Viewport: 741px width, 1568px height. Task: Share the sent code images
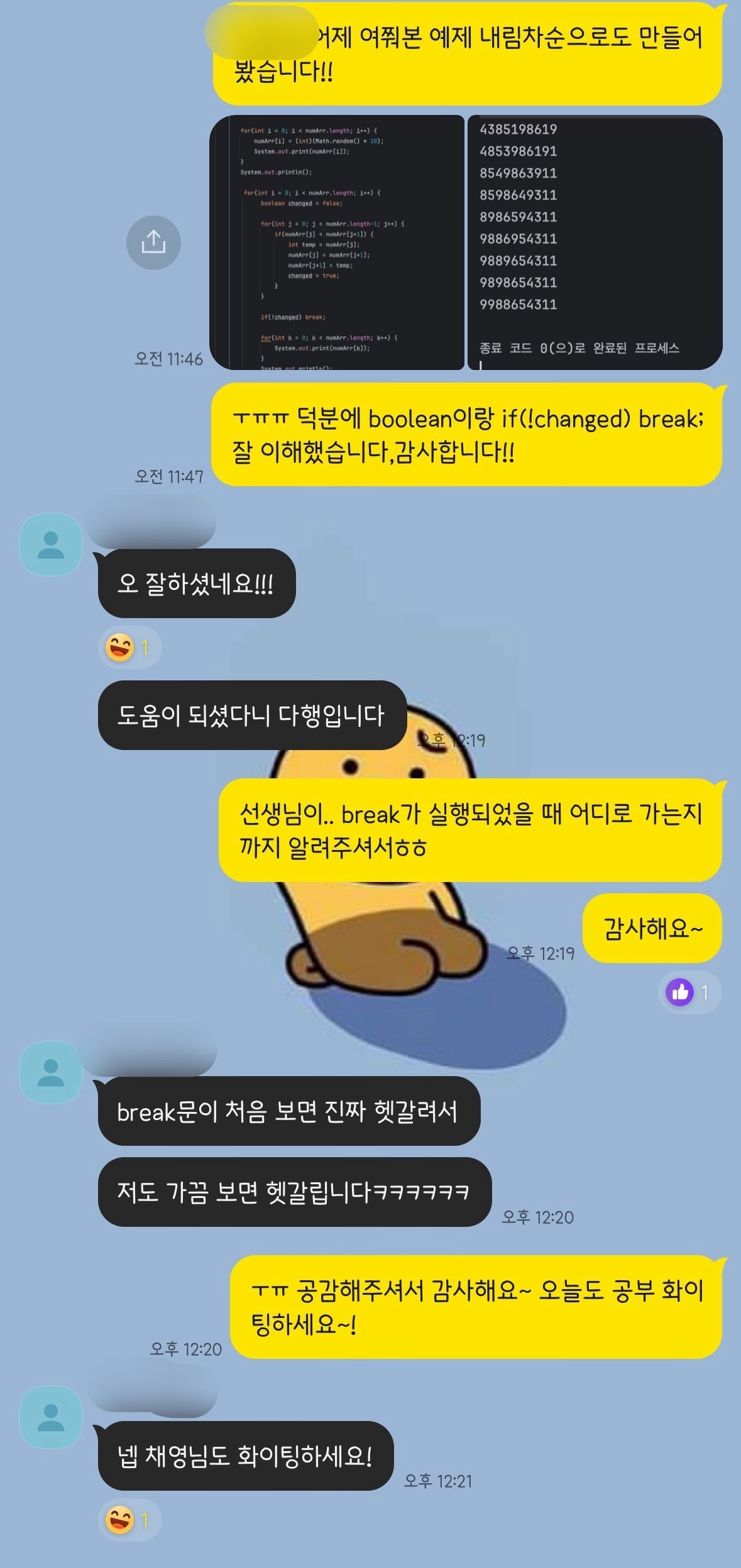coord(153,242)
